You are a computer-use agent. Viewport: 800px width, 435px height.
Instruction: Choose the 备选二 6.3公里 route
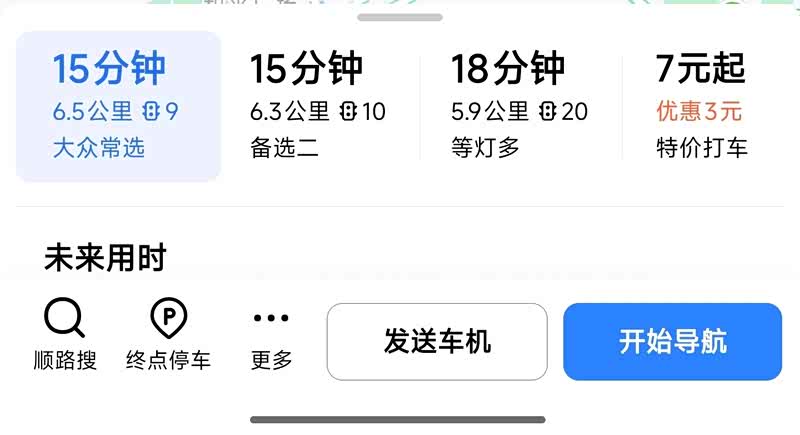(x=318, y=107)
